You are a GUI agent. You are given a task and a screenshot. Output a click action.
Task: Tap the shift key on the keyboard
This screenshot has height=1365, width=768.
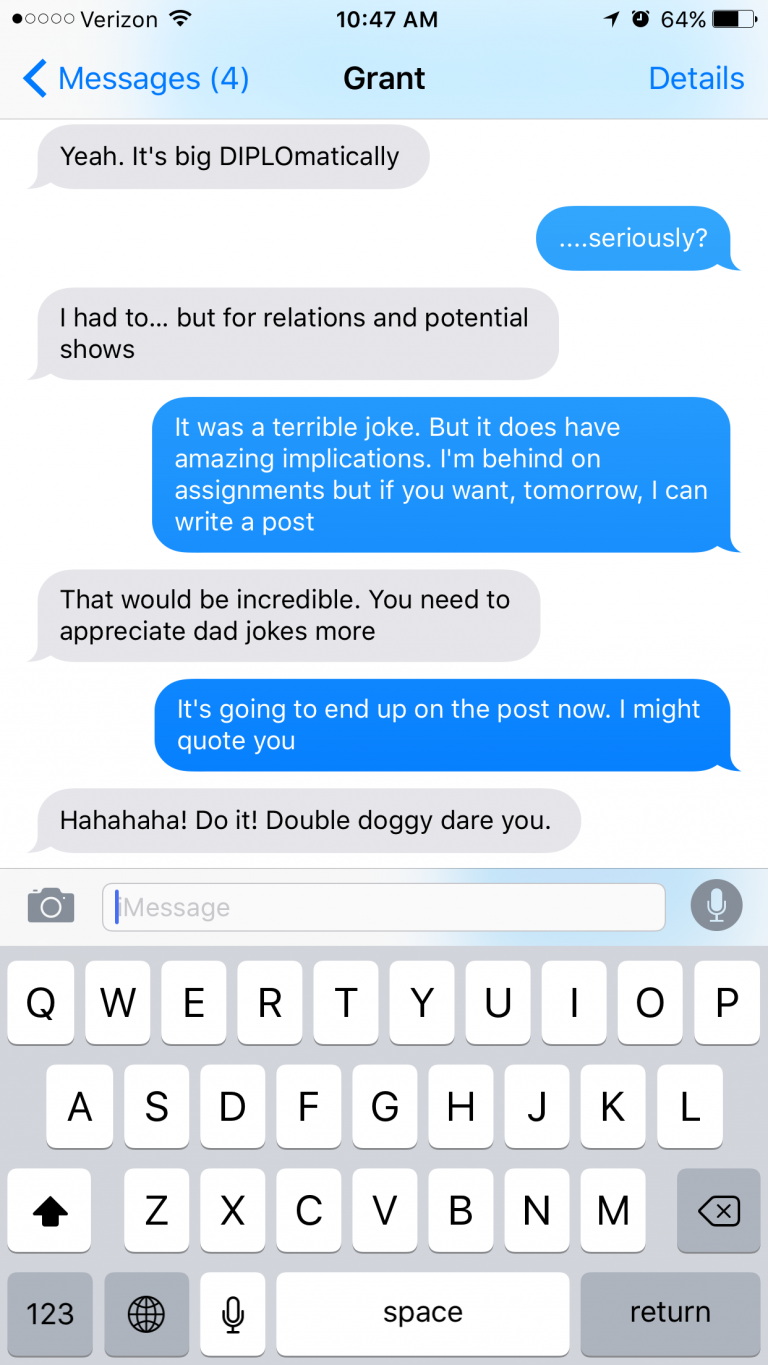coord(50,1211)
